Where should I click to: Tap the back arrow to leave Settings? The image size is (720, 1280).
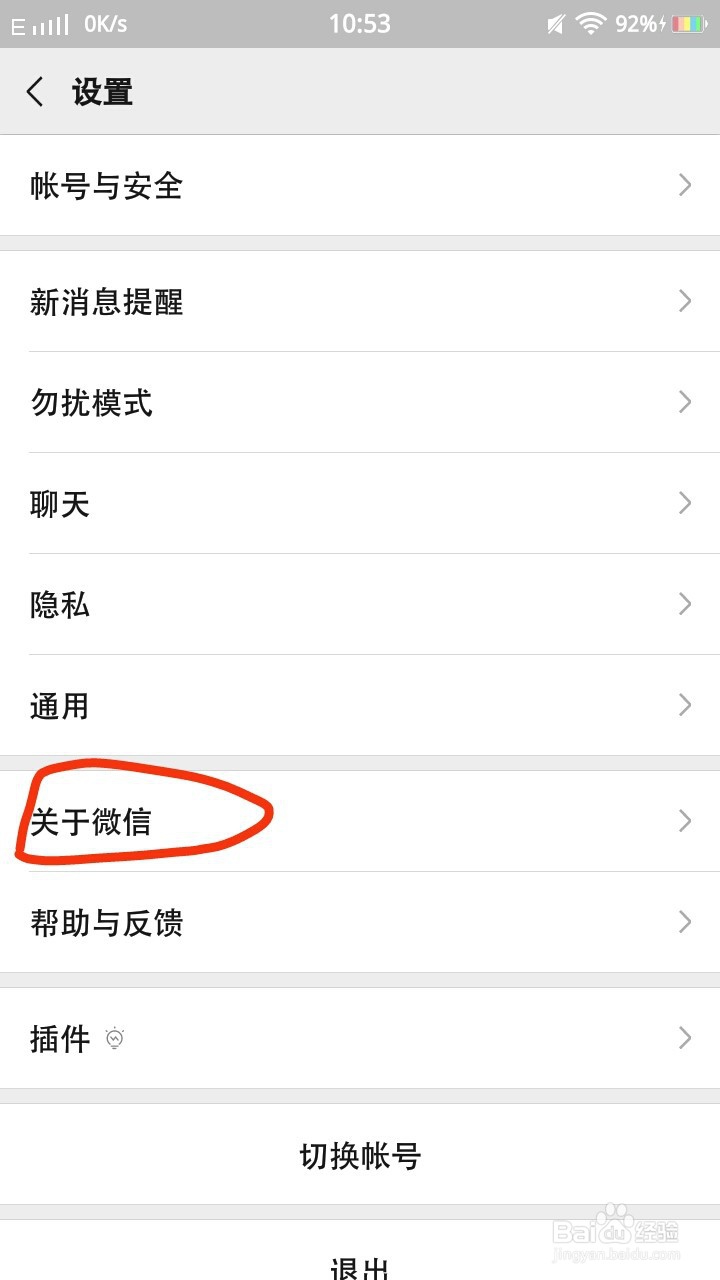tap(36, 91)
